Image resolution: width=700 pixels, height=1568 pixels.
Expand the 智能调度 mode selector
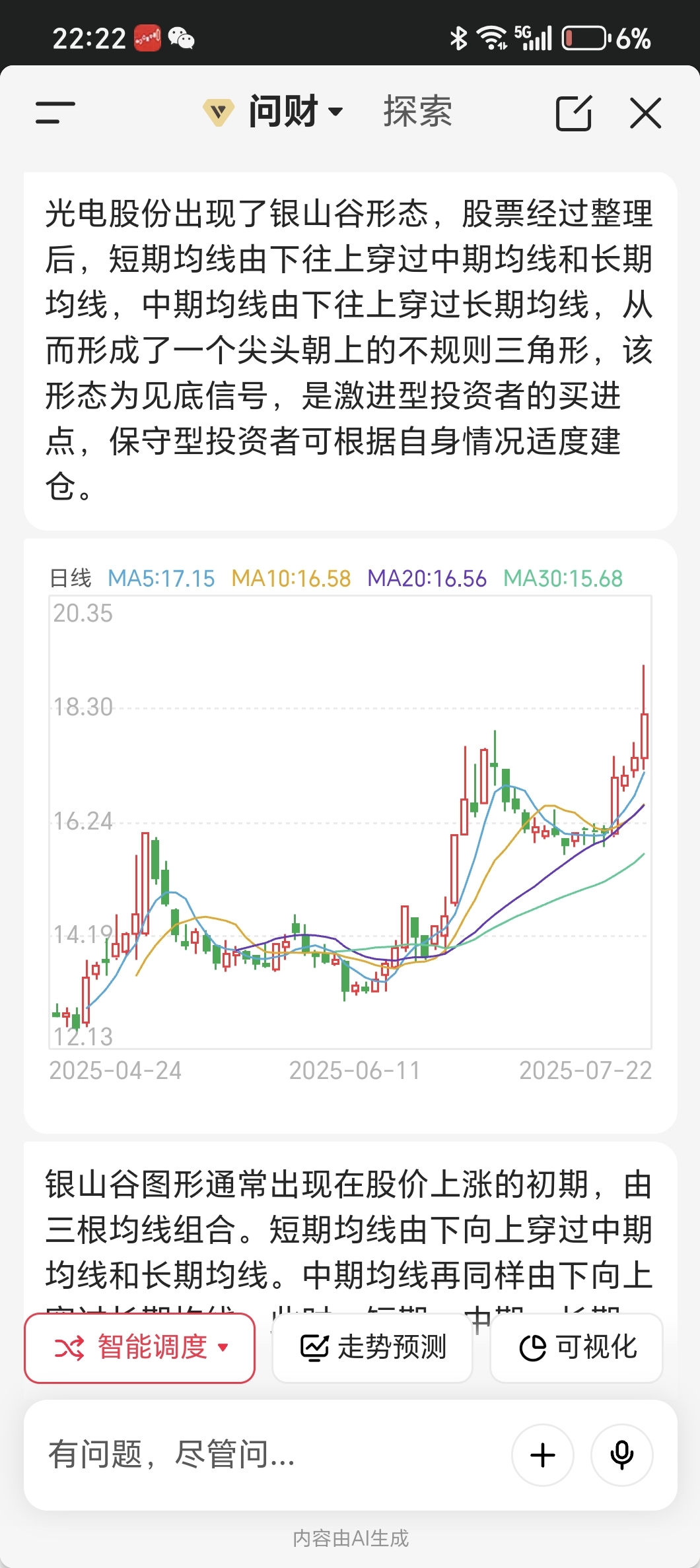(140, 1348)
